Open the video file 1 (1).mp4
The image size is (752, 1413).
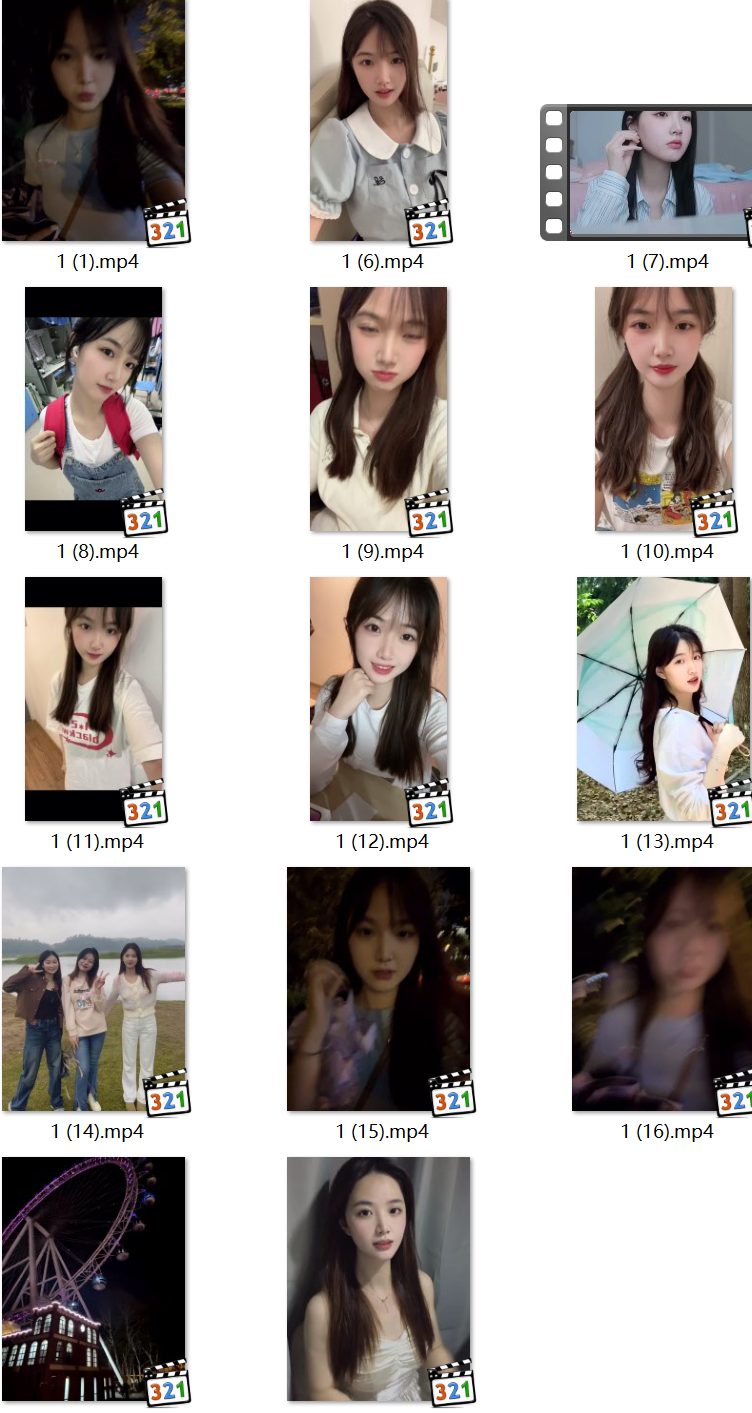(x=93, y=120)
